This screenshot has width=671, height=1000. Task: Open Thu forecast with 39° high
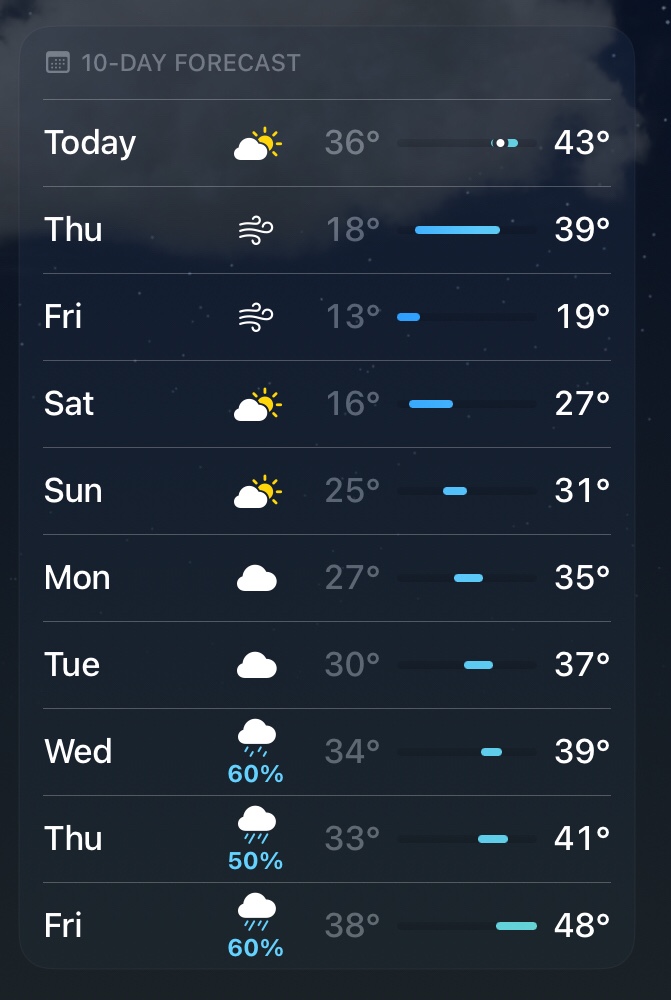(x=326, y=230)
